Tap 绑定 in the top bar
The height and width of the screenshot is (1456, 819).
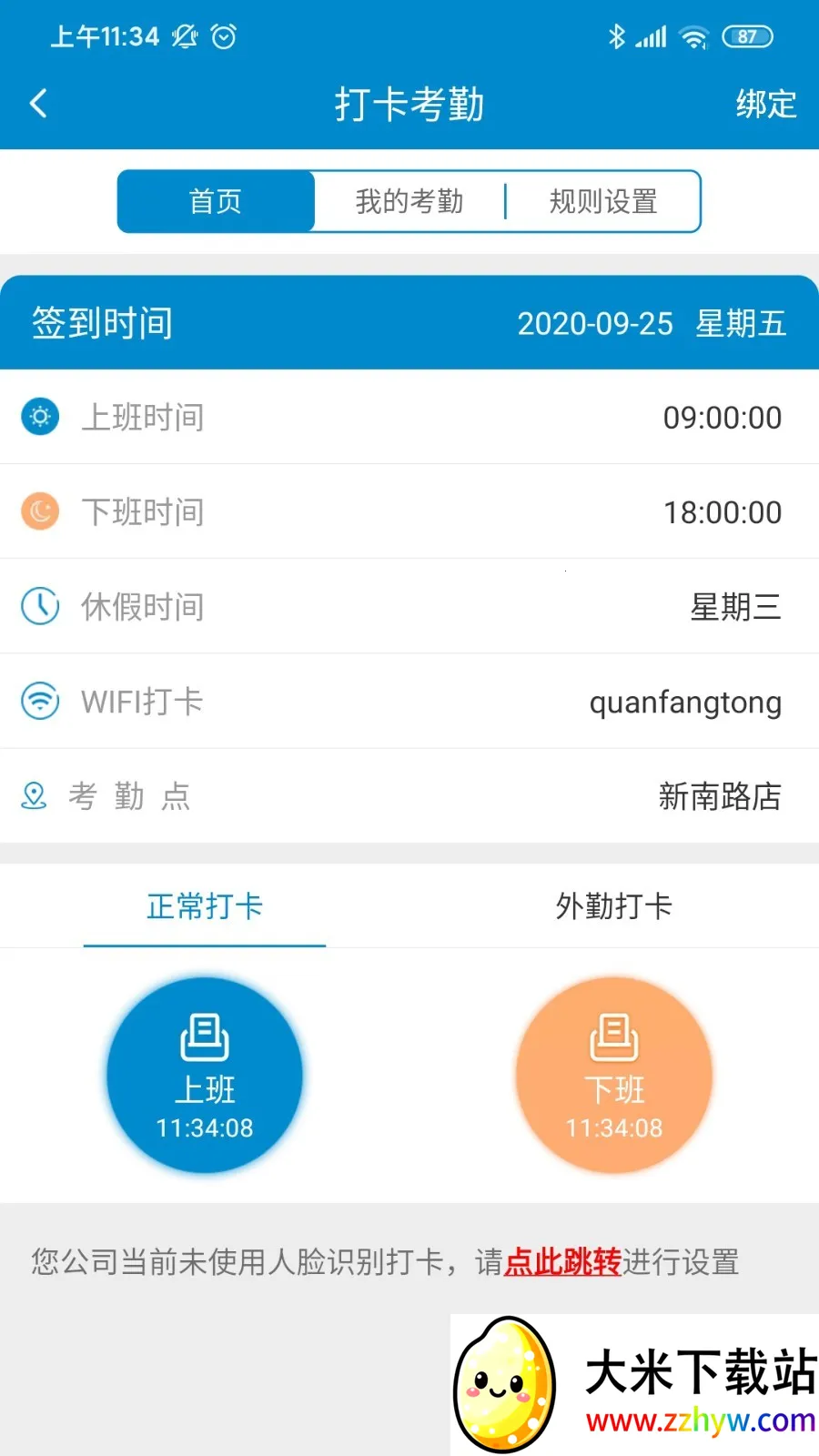pos(765,104)
